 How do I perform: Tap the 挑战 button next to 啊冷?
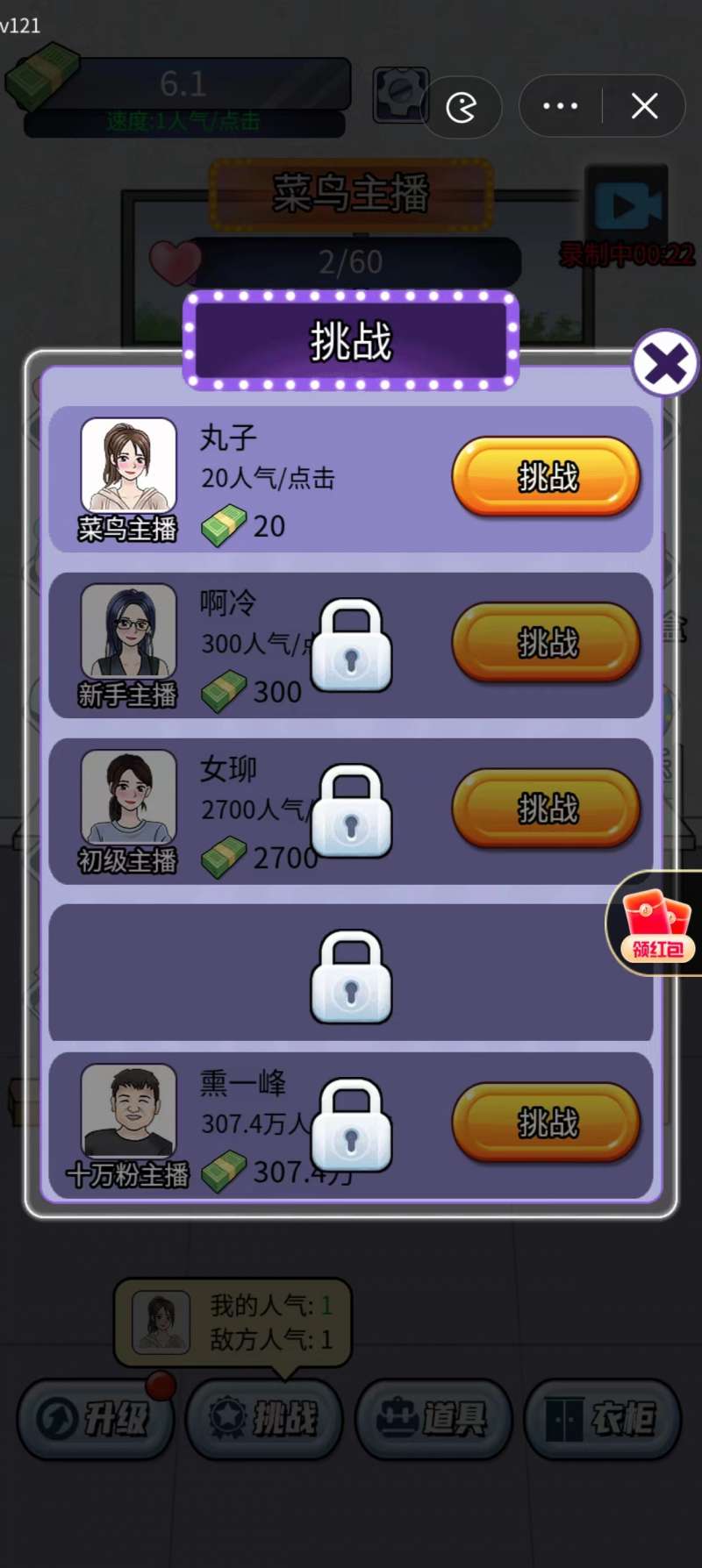pos(546,643)
